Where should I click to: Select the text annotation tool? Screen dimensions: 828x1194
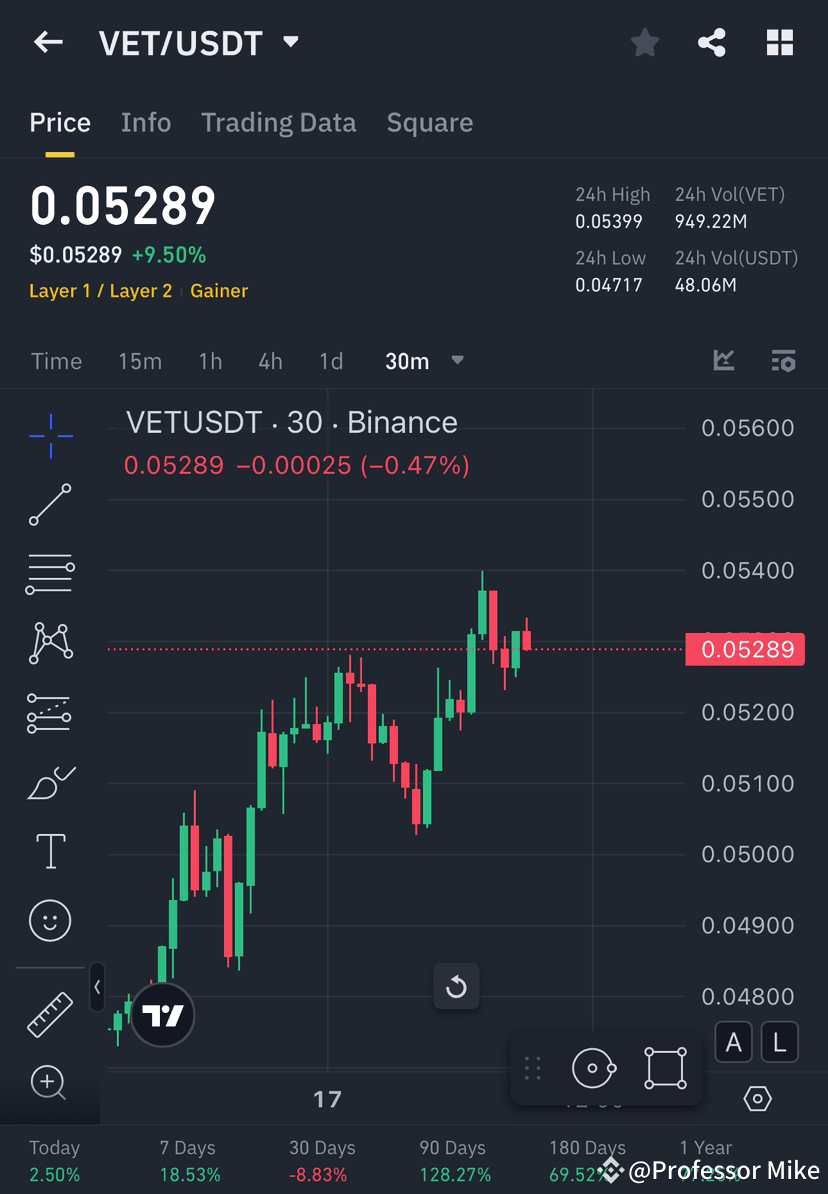[50, 851]
